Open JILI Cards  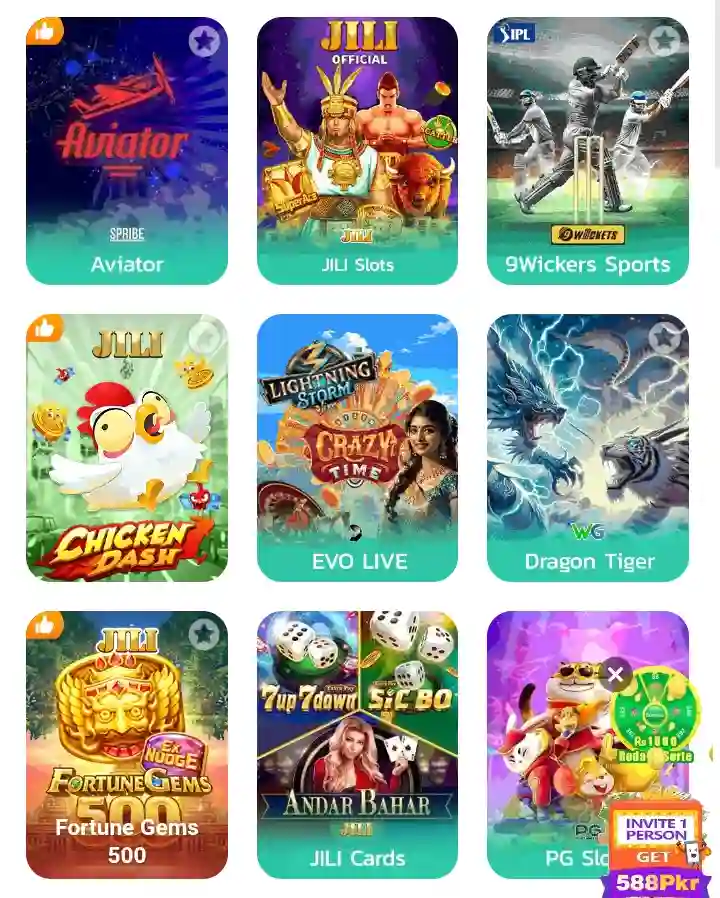(357, 744)
